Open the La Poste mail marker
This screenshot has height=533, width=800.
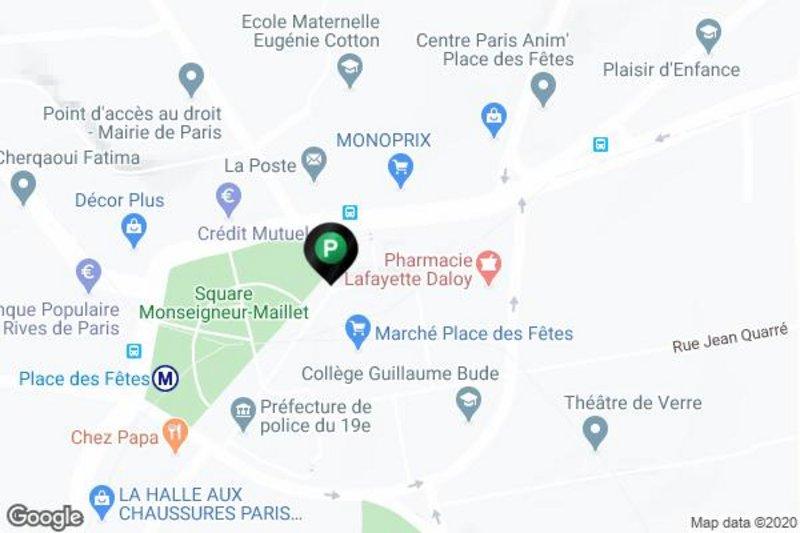click(314, 158)
